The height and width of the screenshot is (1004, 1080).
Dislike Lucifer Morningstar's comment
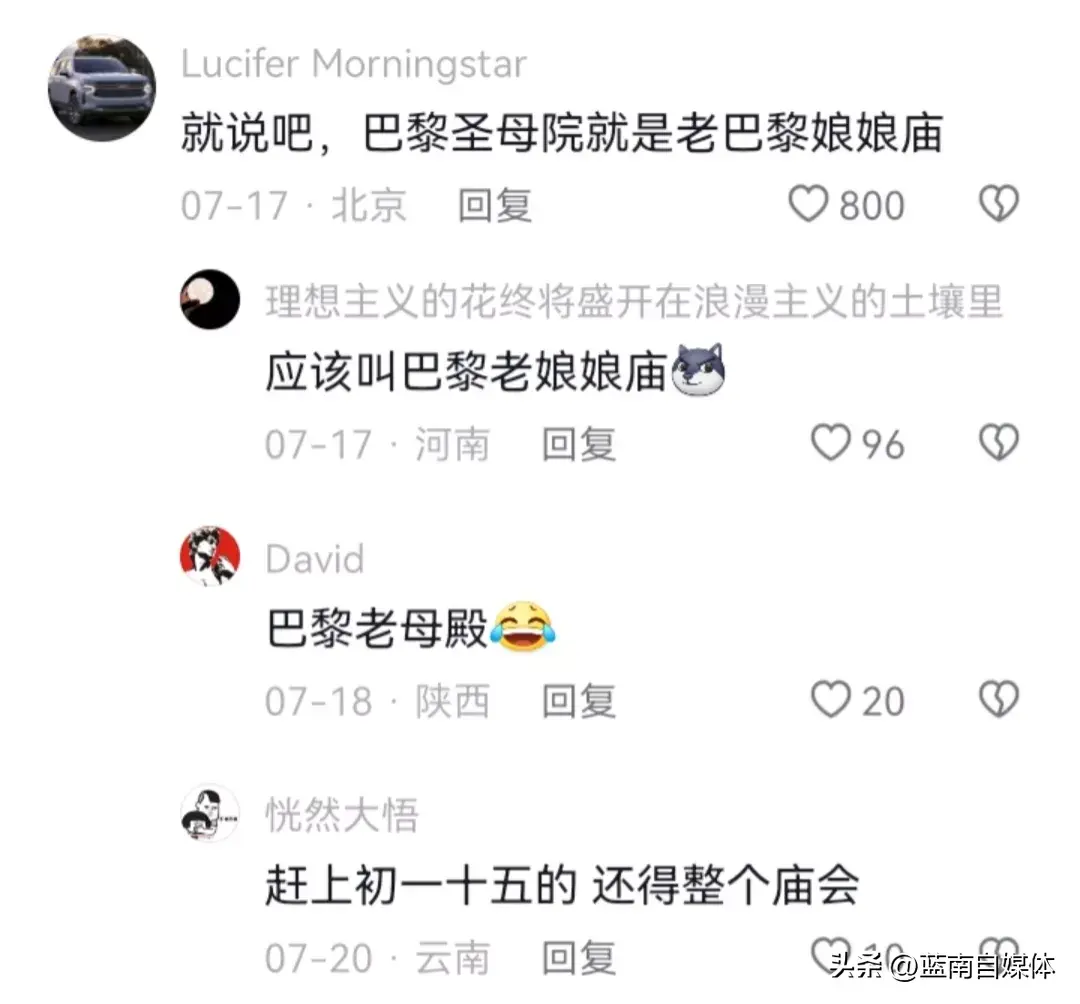(x=997, y=205)
